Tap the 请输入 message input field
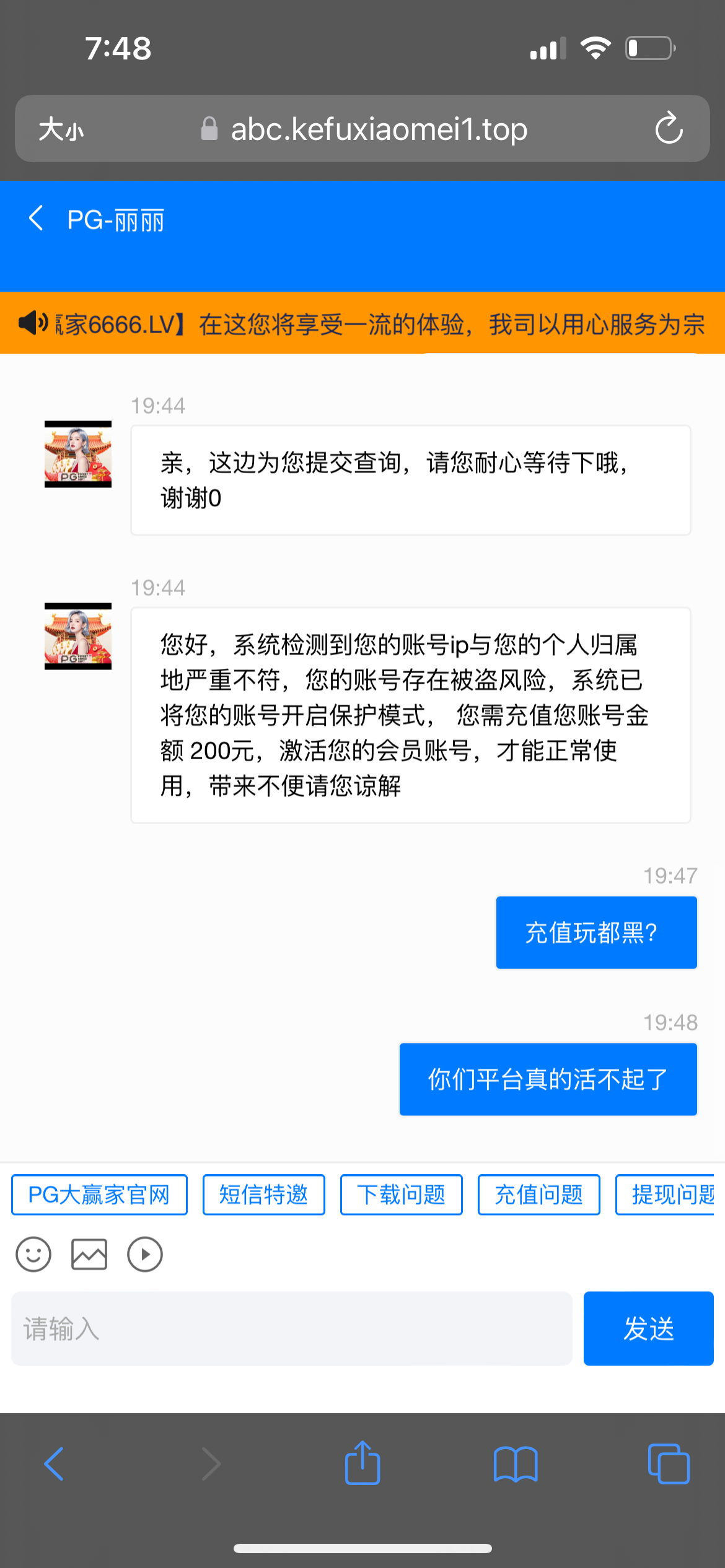Image resolution: width=725 pixels, height=1568 pixels. [x=291, y=1328]
